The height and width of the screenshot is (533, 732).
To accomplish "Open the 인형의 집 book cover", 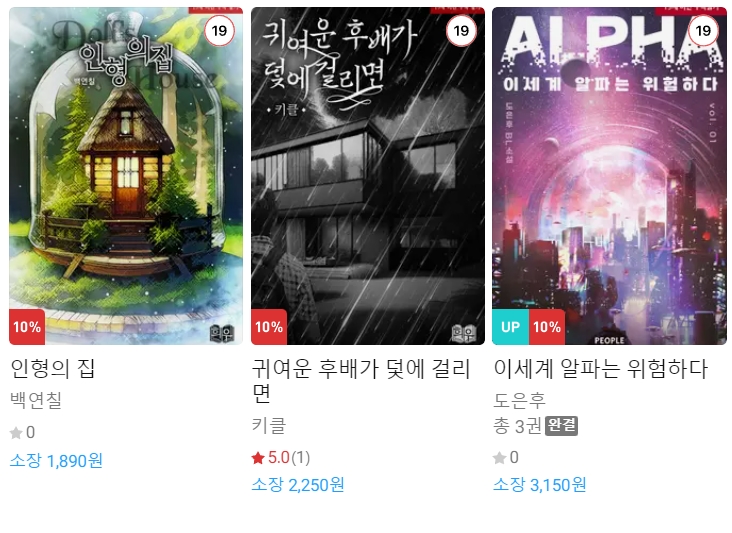I will click(126, 176).
